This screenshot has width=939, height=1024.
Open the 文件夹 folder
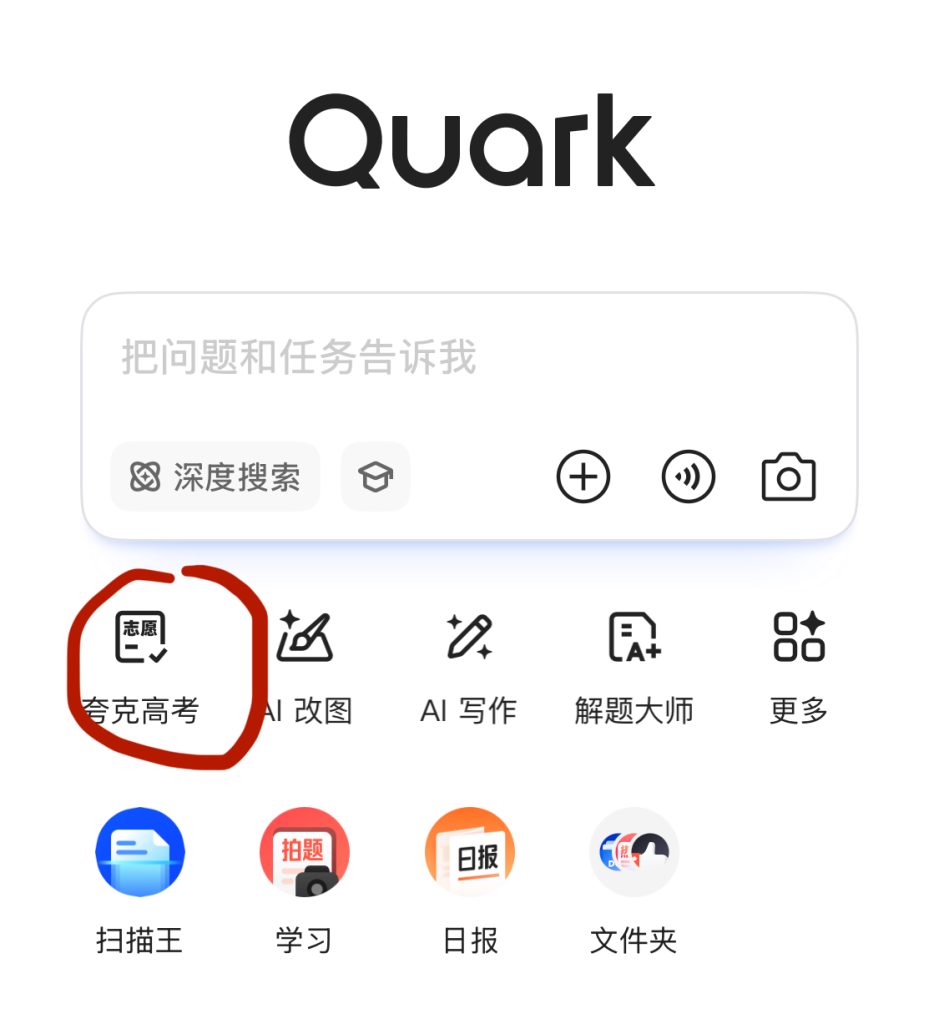pyautogui.click(x=634, y=855)
